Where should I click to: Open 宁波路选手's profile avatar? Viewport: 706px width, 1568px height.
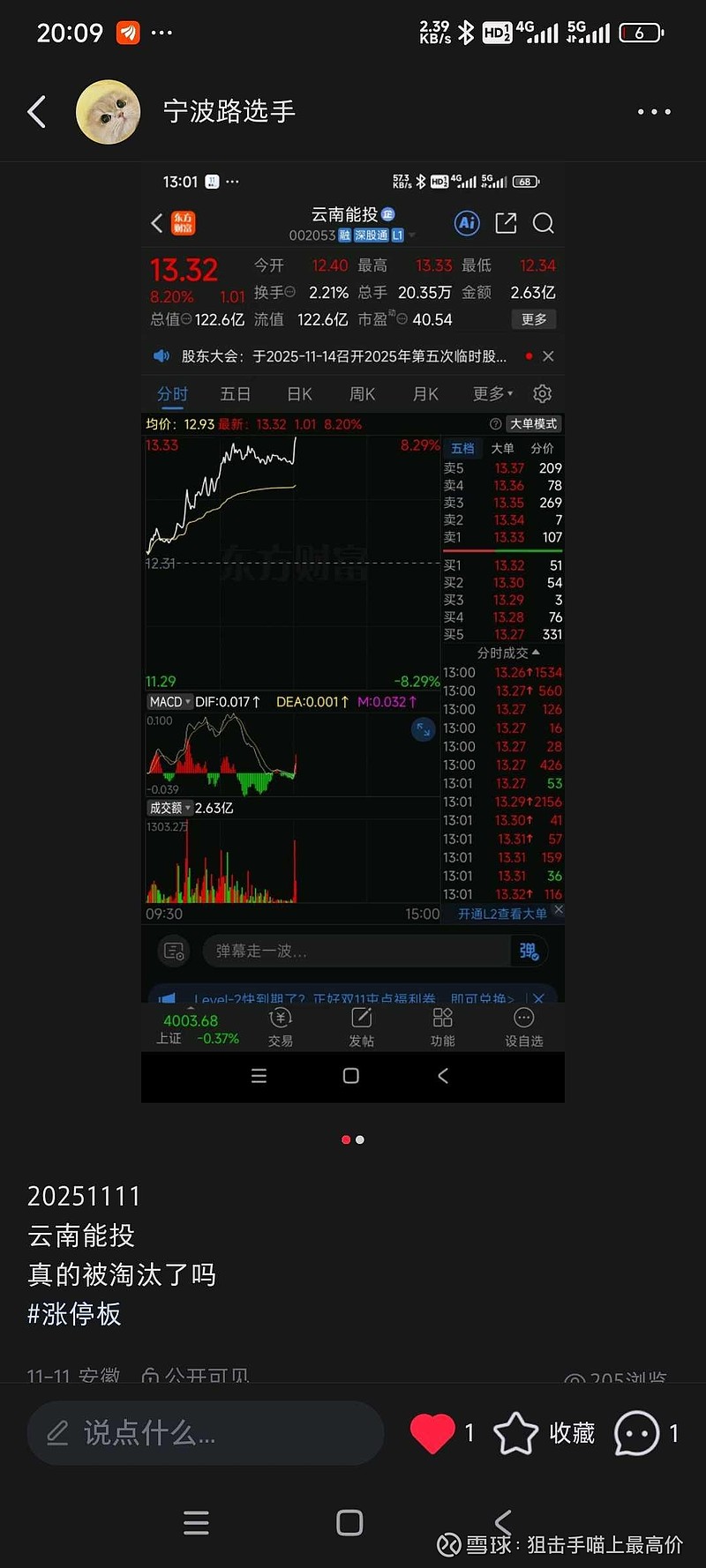coord(109,112)
